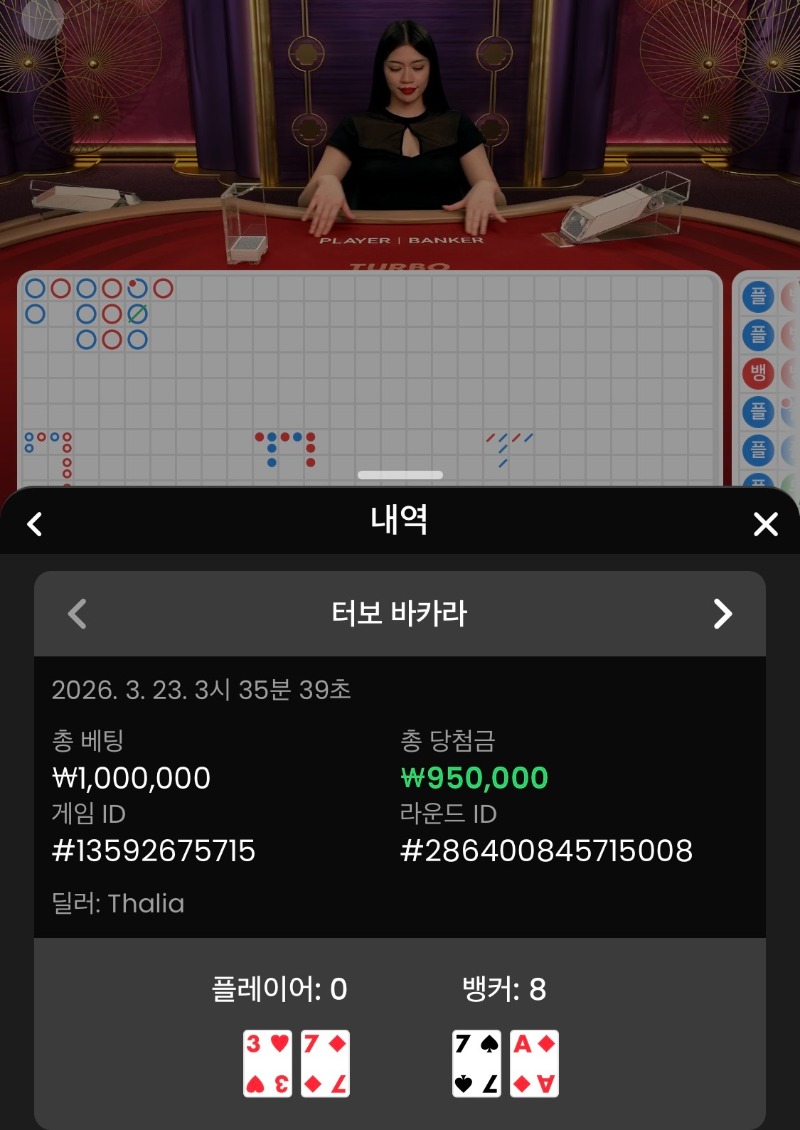Show the previous game record
The height and width of the screenshot is (1130, 800).
pyautogui.click(x=77, y=613)
